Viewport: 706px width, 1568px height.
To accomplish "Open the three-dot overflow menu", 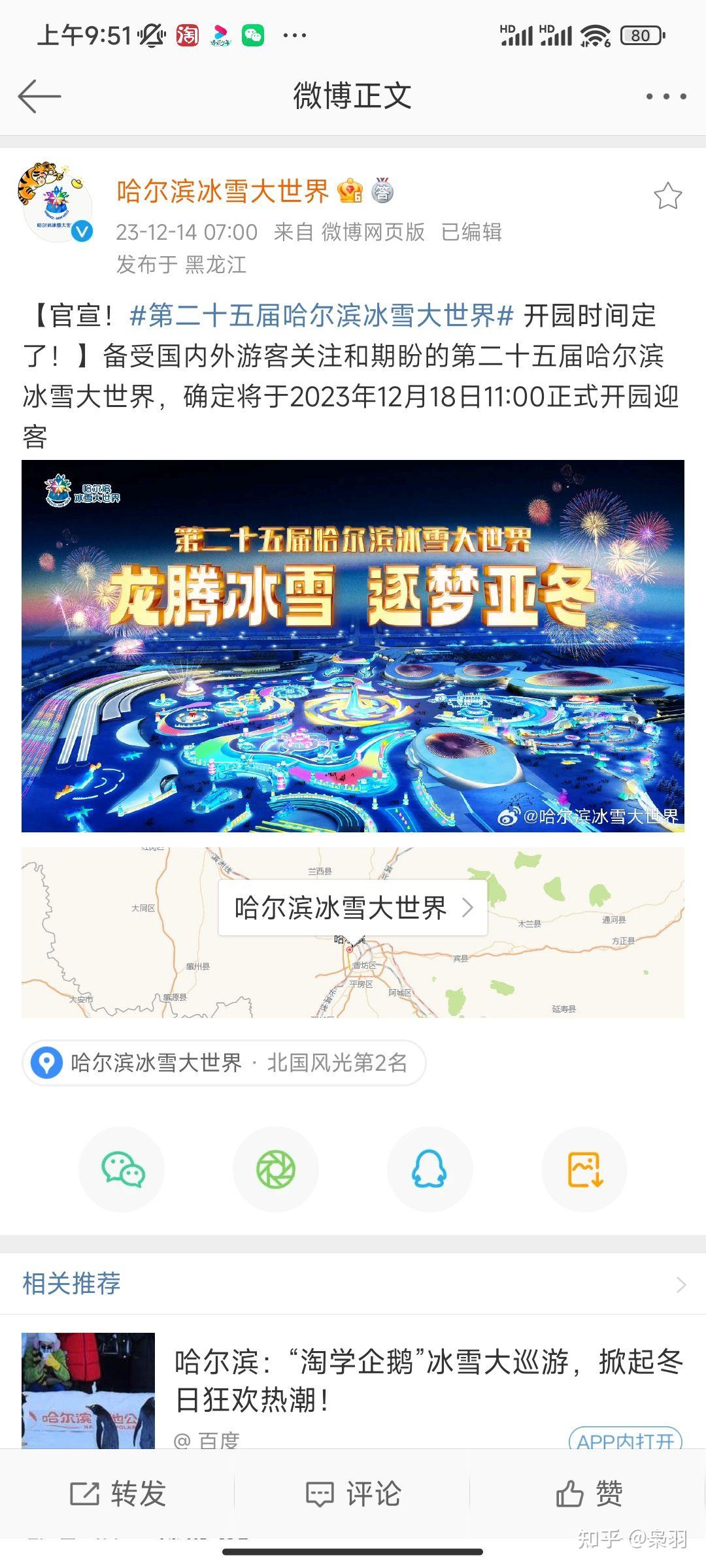I will pos(665,97).
